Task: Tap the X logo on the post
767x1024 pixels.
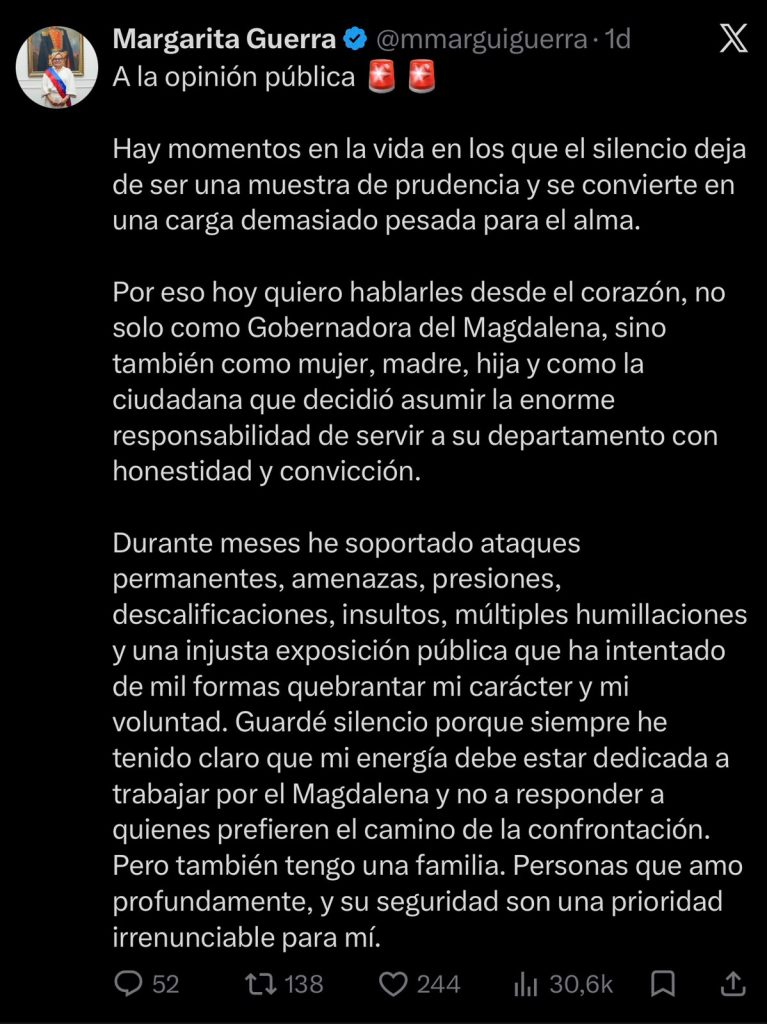Action: point(734,39)
